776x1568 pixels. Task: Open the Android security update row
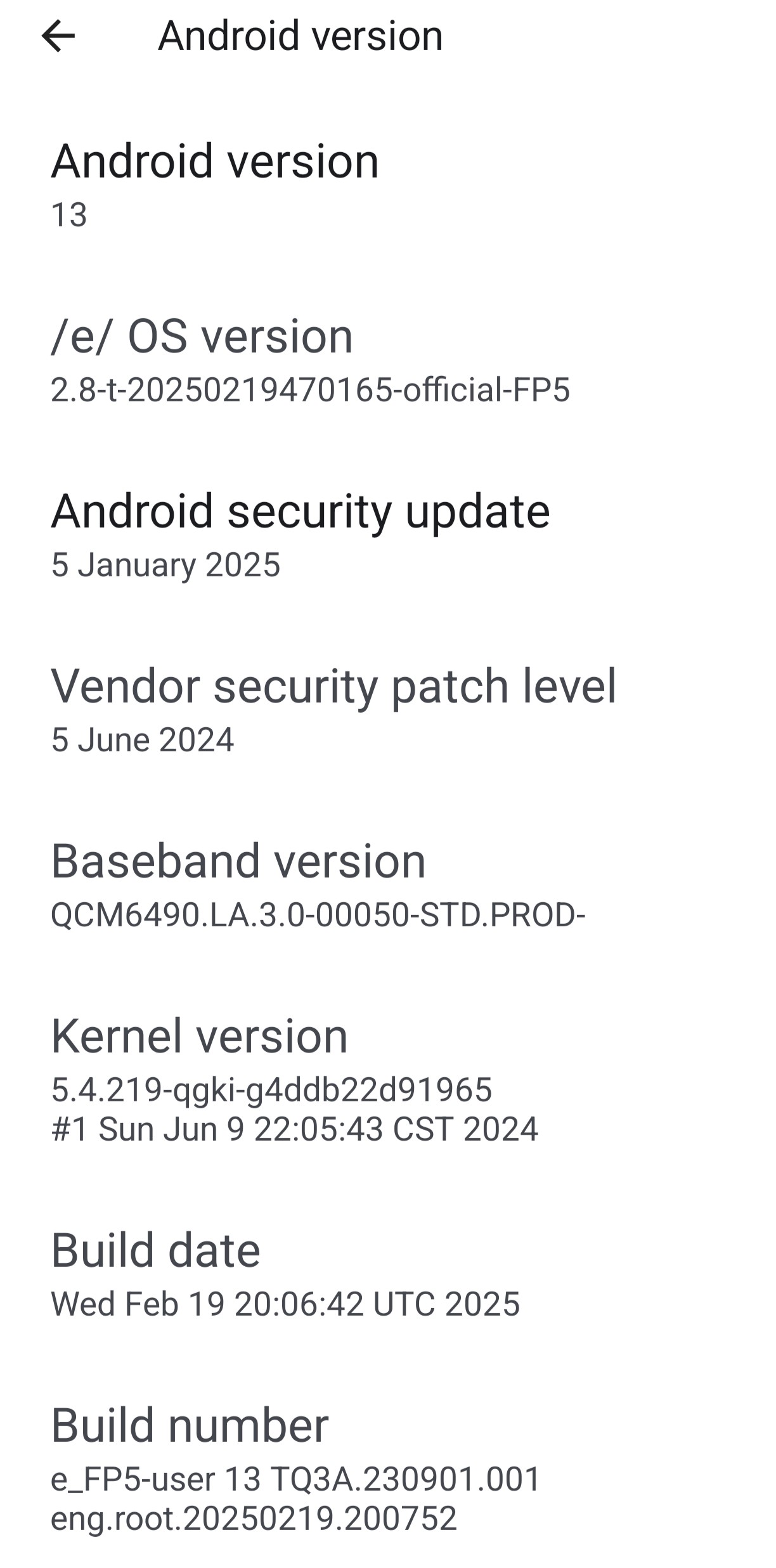[388, 535]
